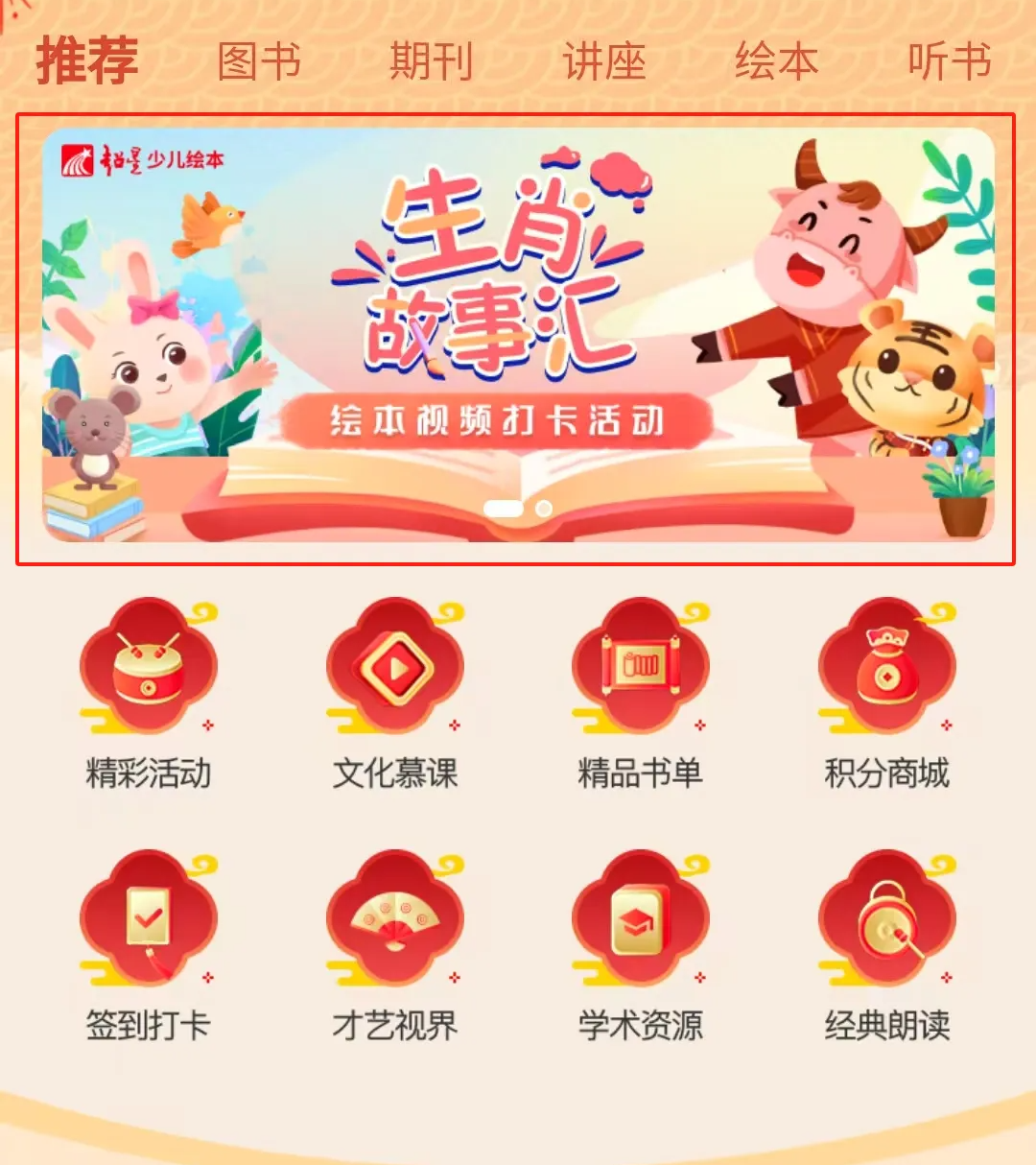
Task: Go to the 绘本 tab
Action: pos(776,61)
